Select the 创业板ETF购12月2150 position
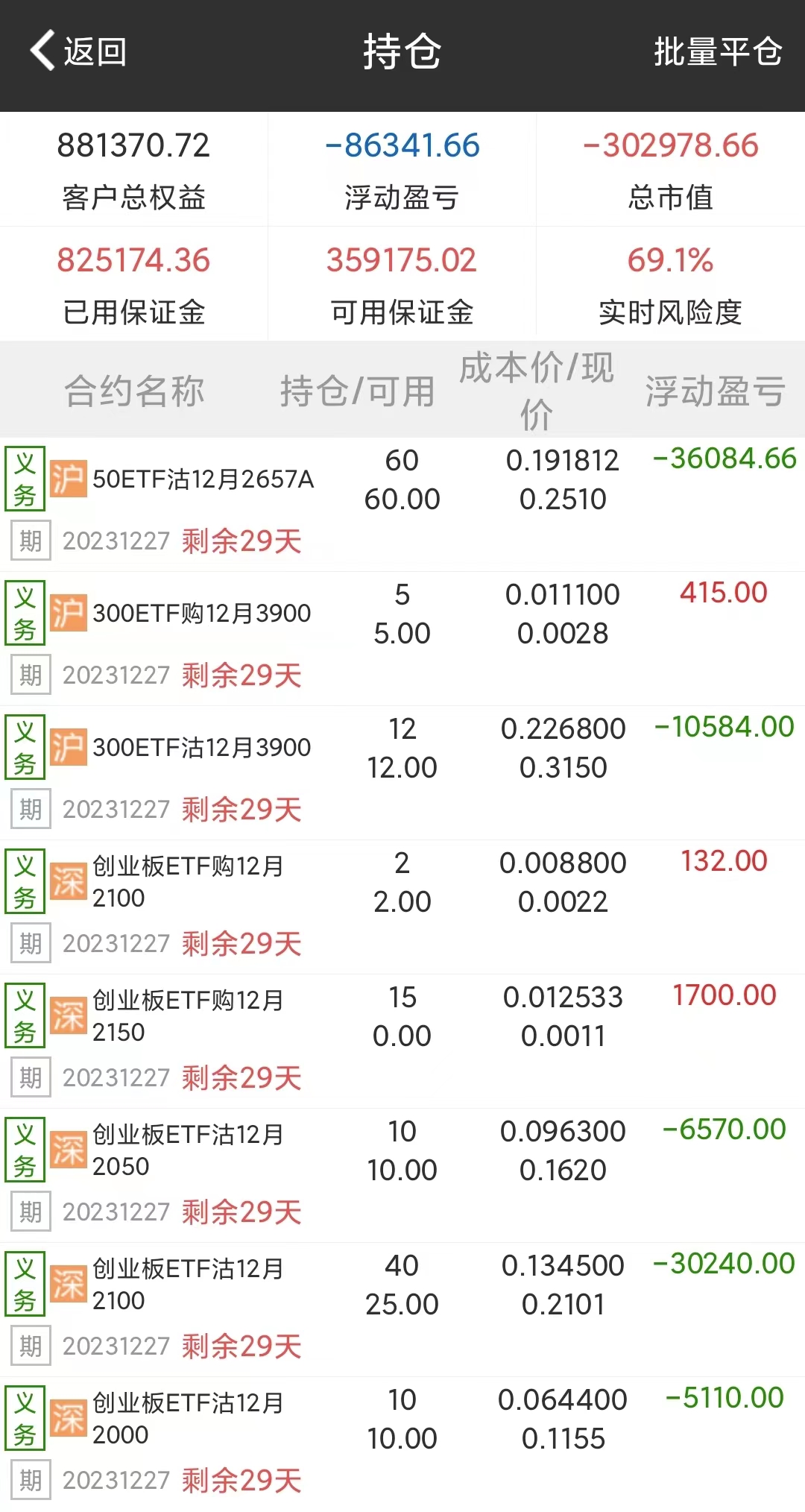The image size is (805, 1512). [x=188, y=1016]
